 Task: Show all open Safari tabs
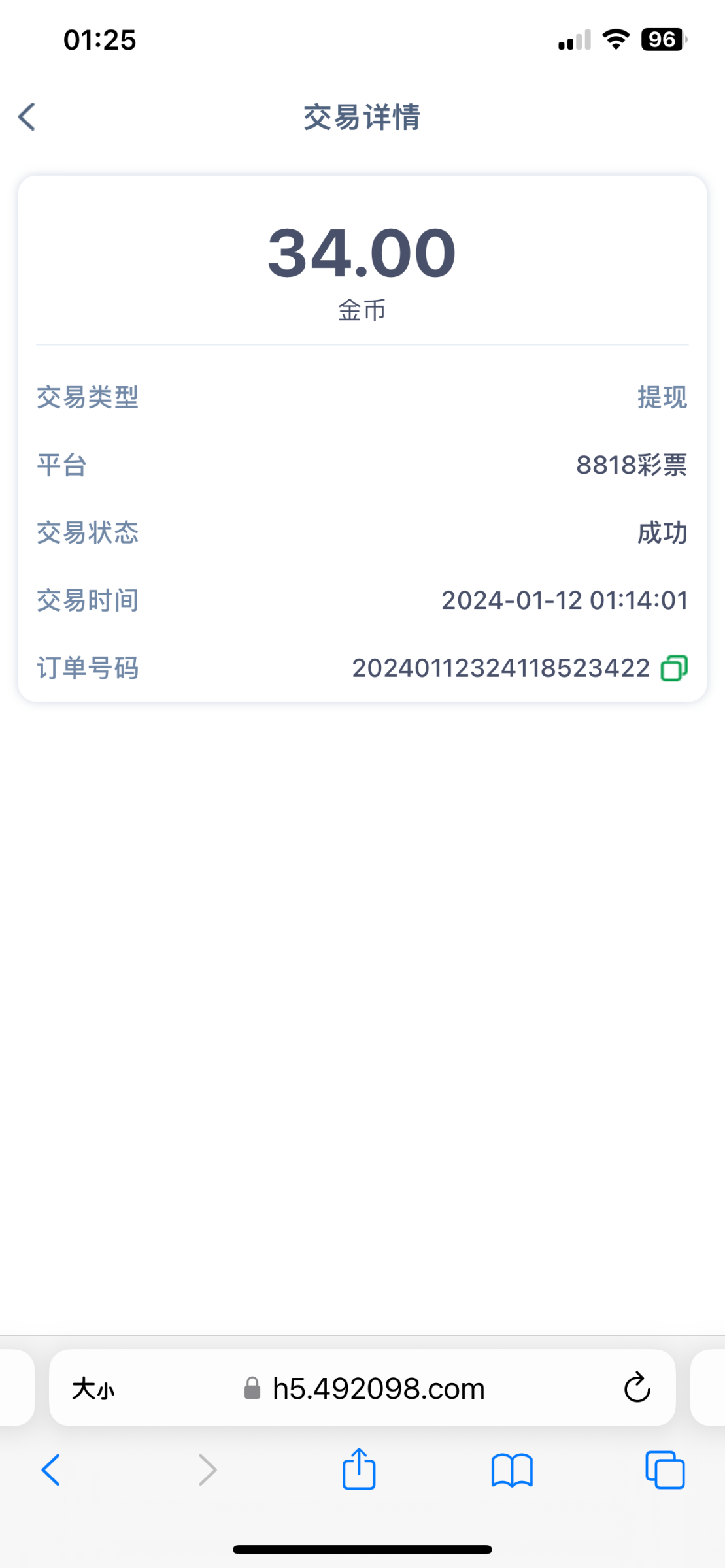pyautogui.click(x=665, y=1470)
